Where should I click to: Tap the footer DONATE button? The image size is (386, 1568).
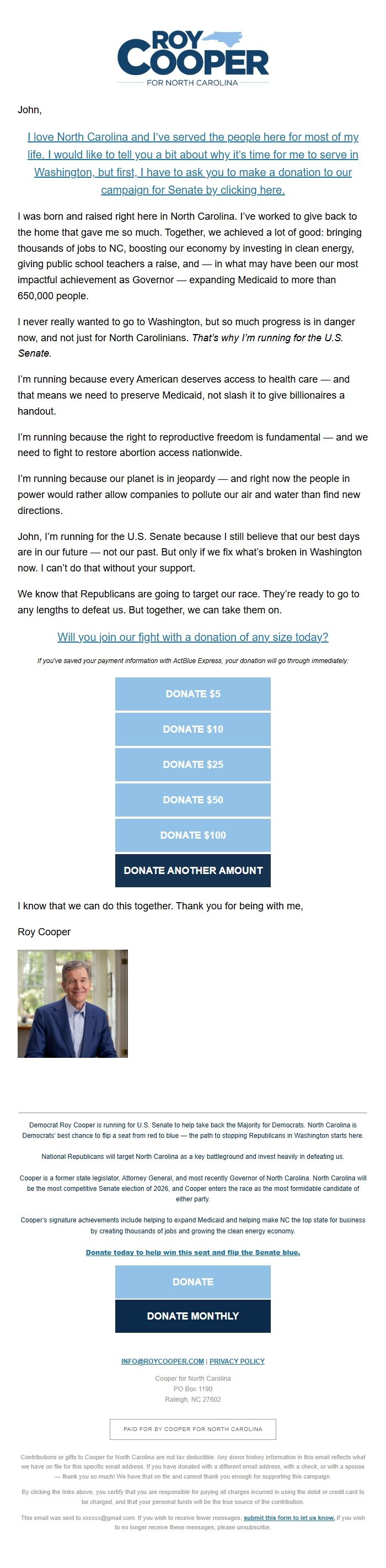(x=192, y=1281)
